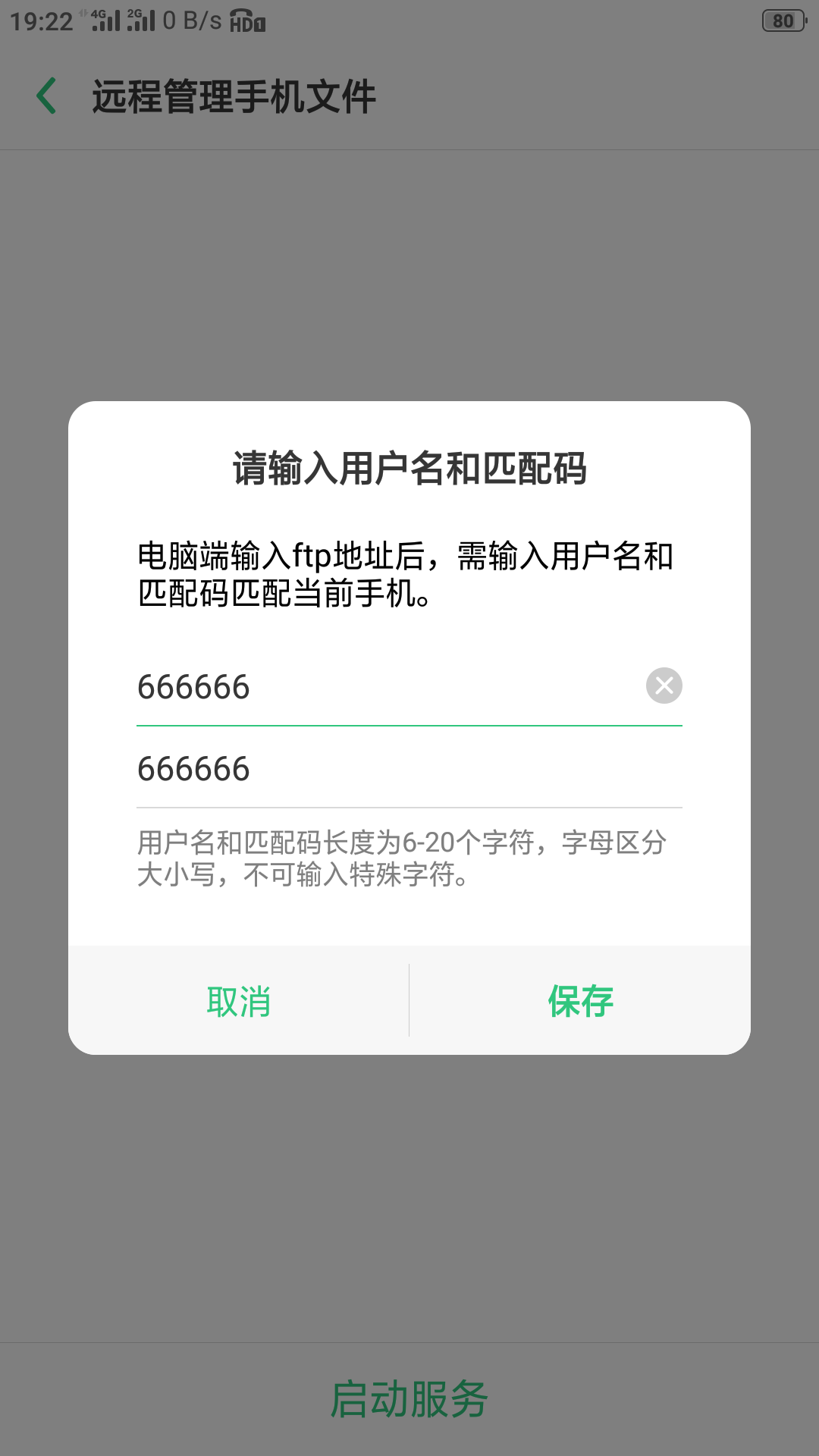This screenshot has width=819, height=1456.
Task: Focus the matching code field below username
Action: coord(409,768)
